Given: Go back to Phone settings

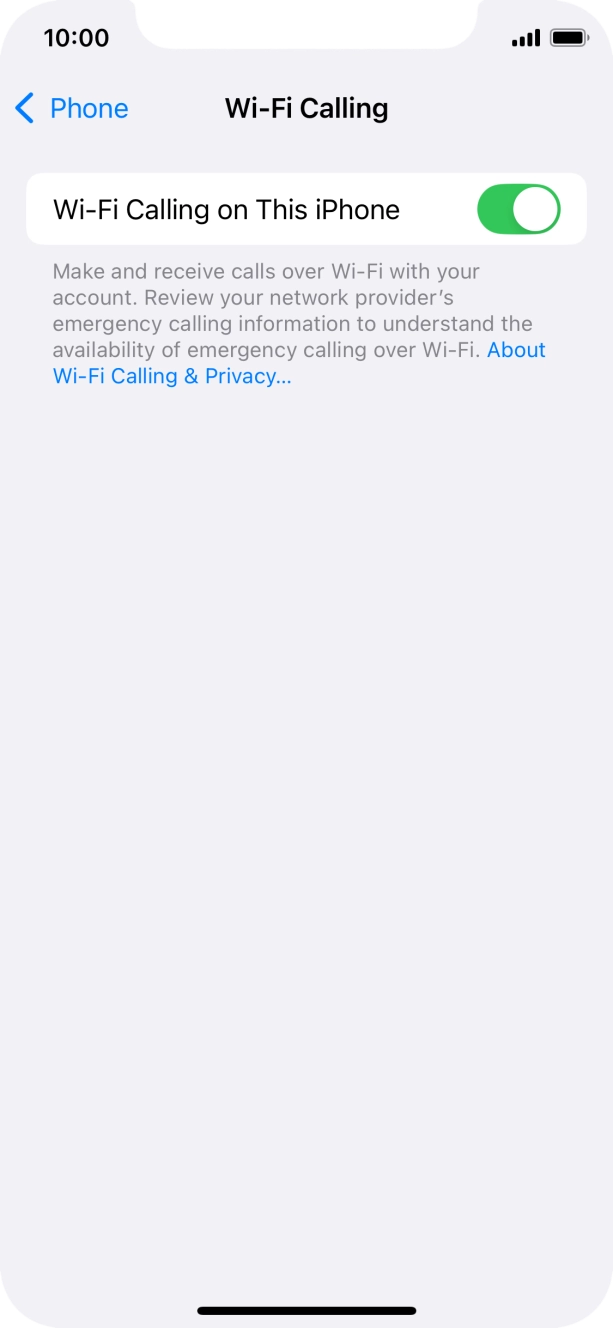Looking at the screenshot, I should pos(72,108).
